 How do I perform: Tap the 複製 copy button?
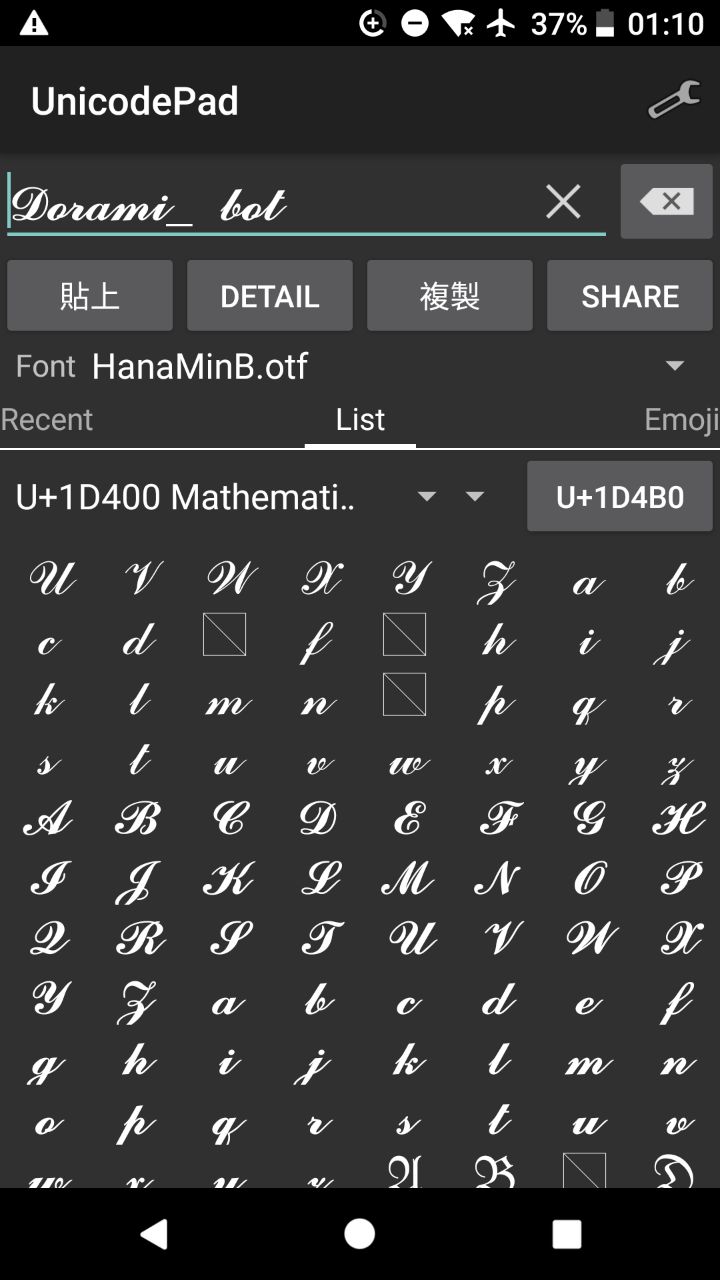[x=450, y=296]
